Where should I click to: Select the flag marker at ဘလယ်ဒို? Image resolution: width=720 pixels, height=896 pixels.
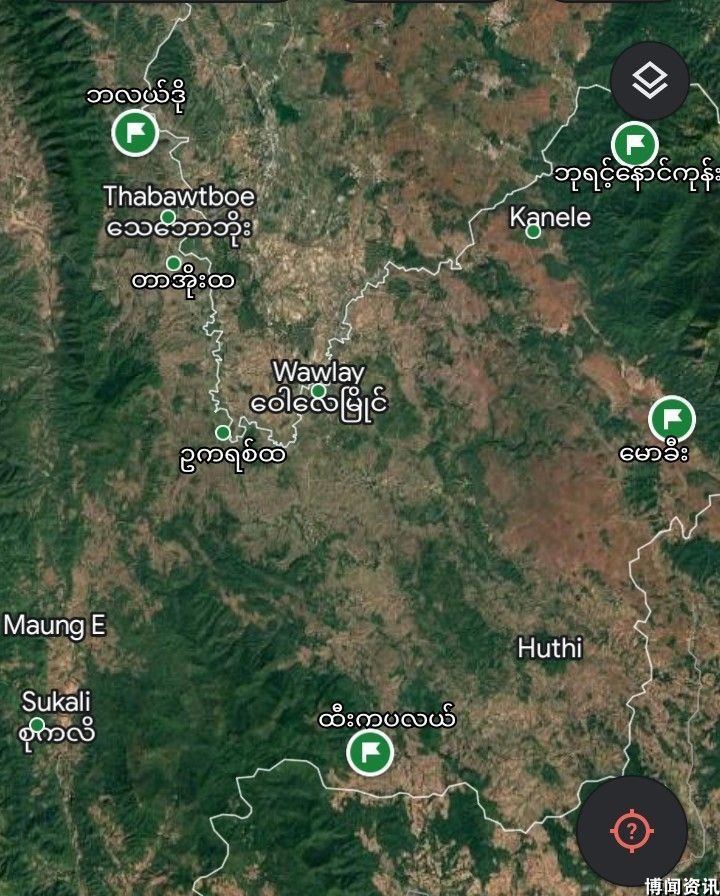coord(134,132)
